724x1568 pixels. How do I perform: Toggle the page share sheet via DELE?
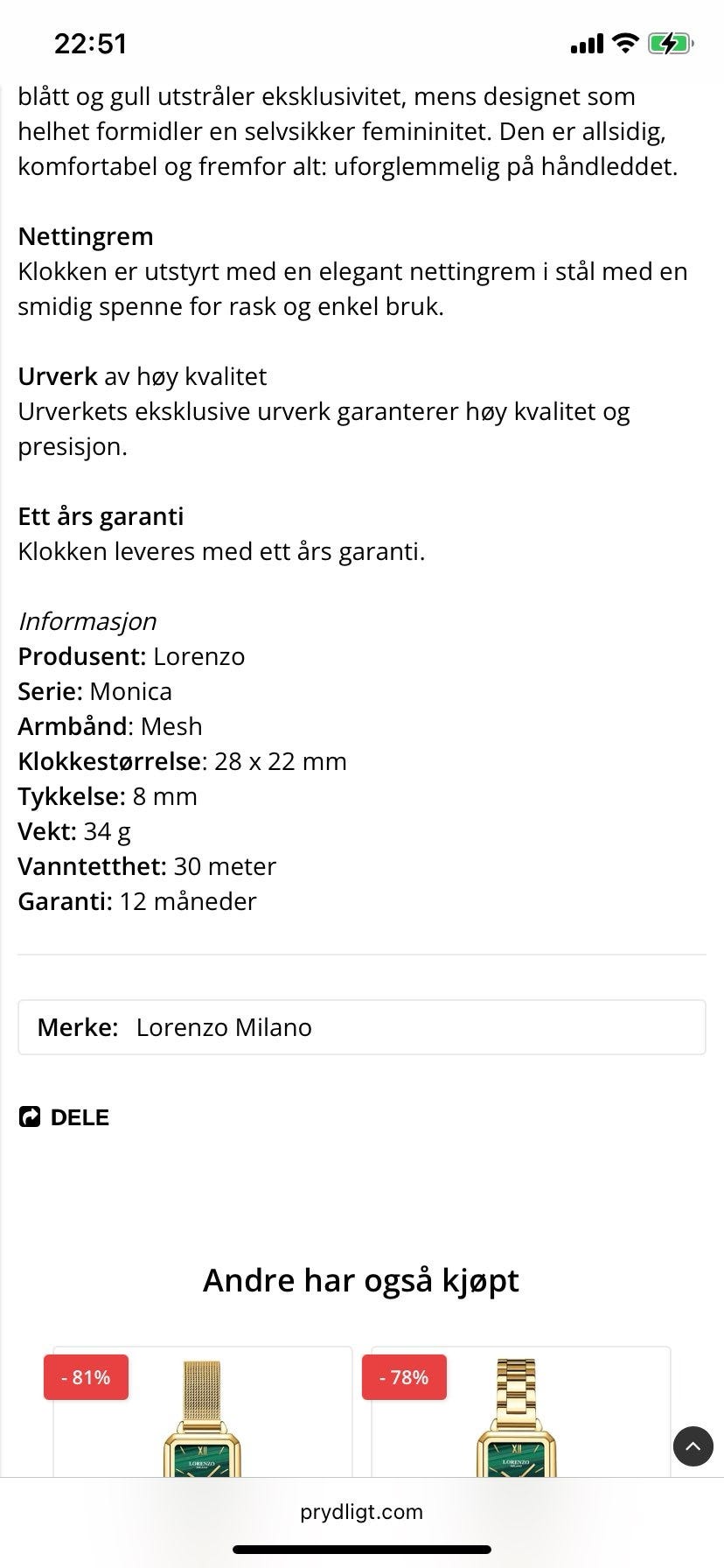tap(63, 1116)
